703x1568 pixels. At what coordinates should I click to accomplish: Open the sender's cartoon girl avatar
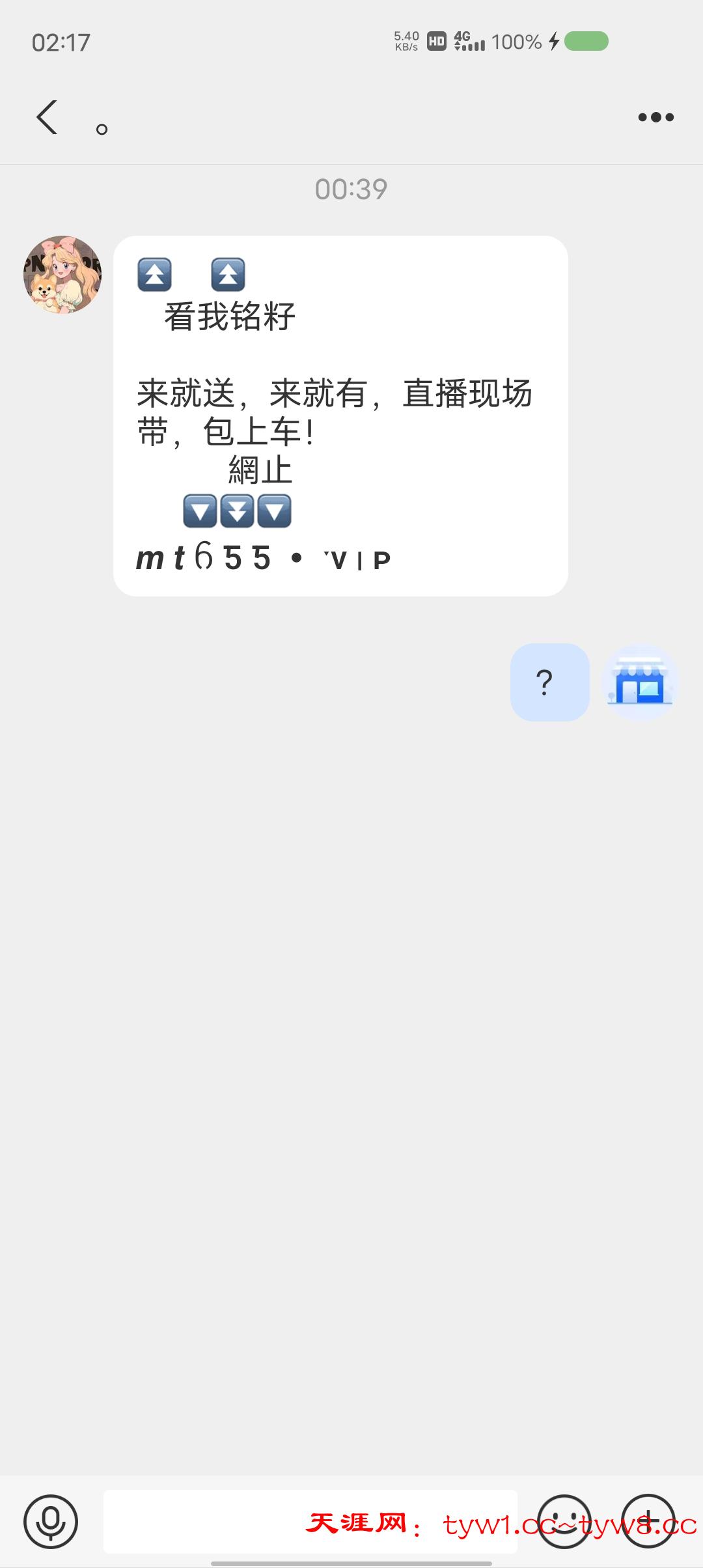pyautogui.click(x=62, y=275)
